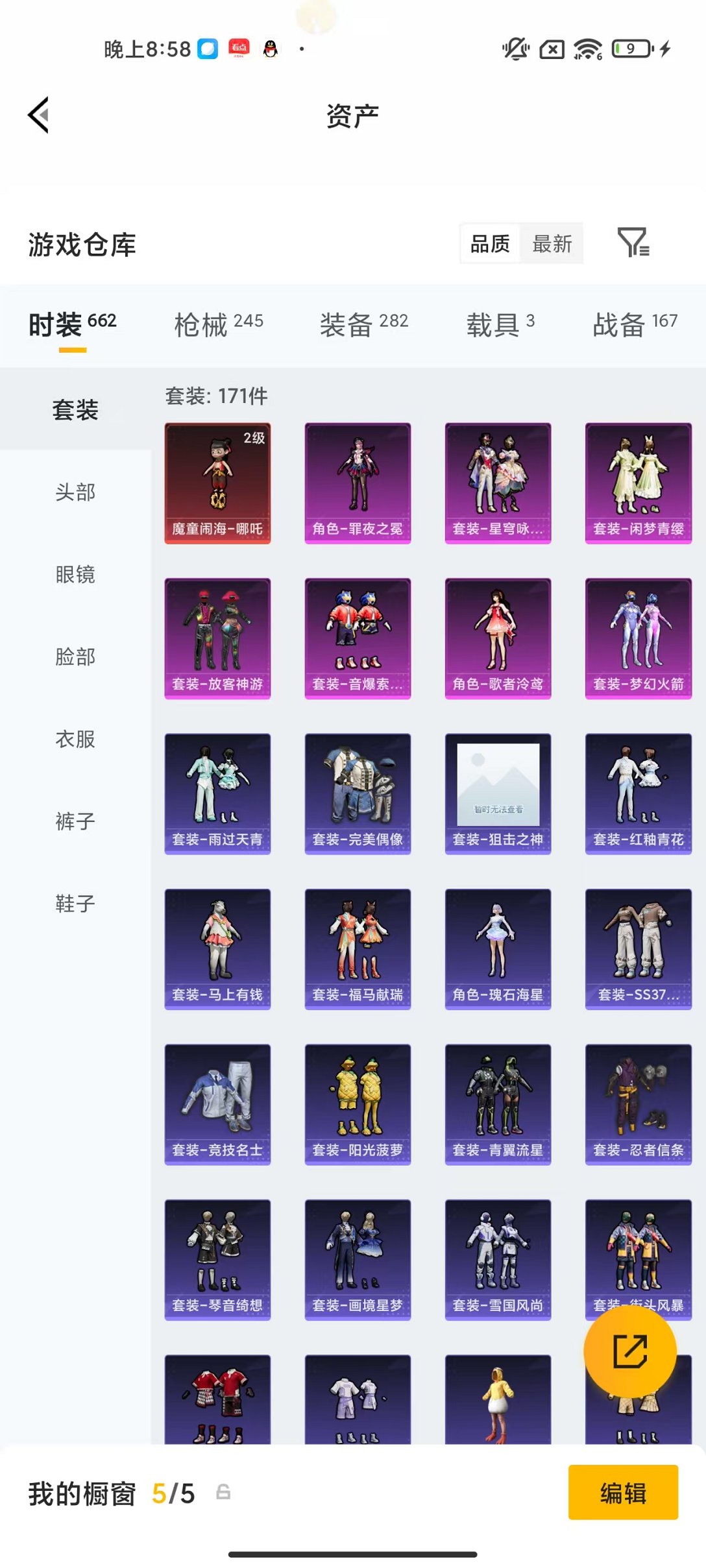
Task: View the 角色-罪夜之冕 item
Action: [358, 483]
